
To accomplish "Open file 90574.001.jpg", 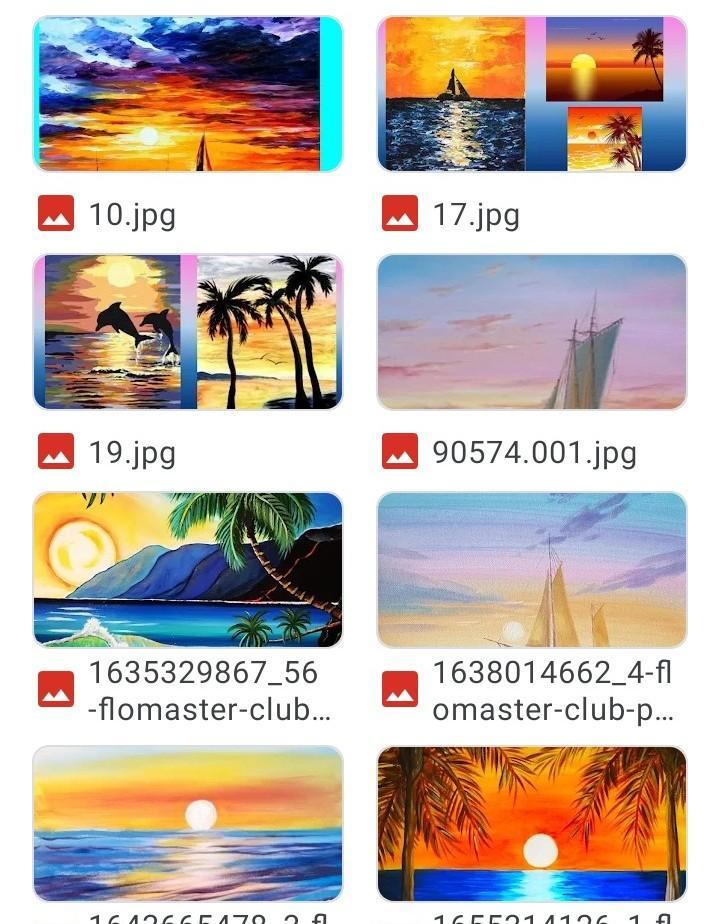I will coord(531,332).
